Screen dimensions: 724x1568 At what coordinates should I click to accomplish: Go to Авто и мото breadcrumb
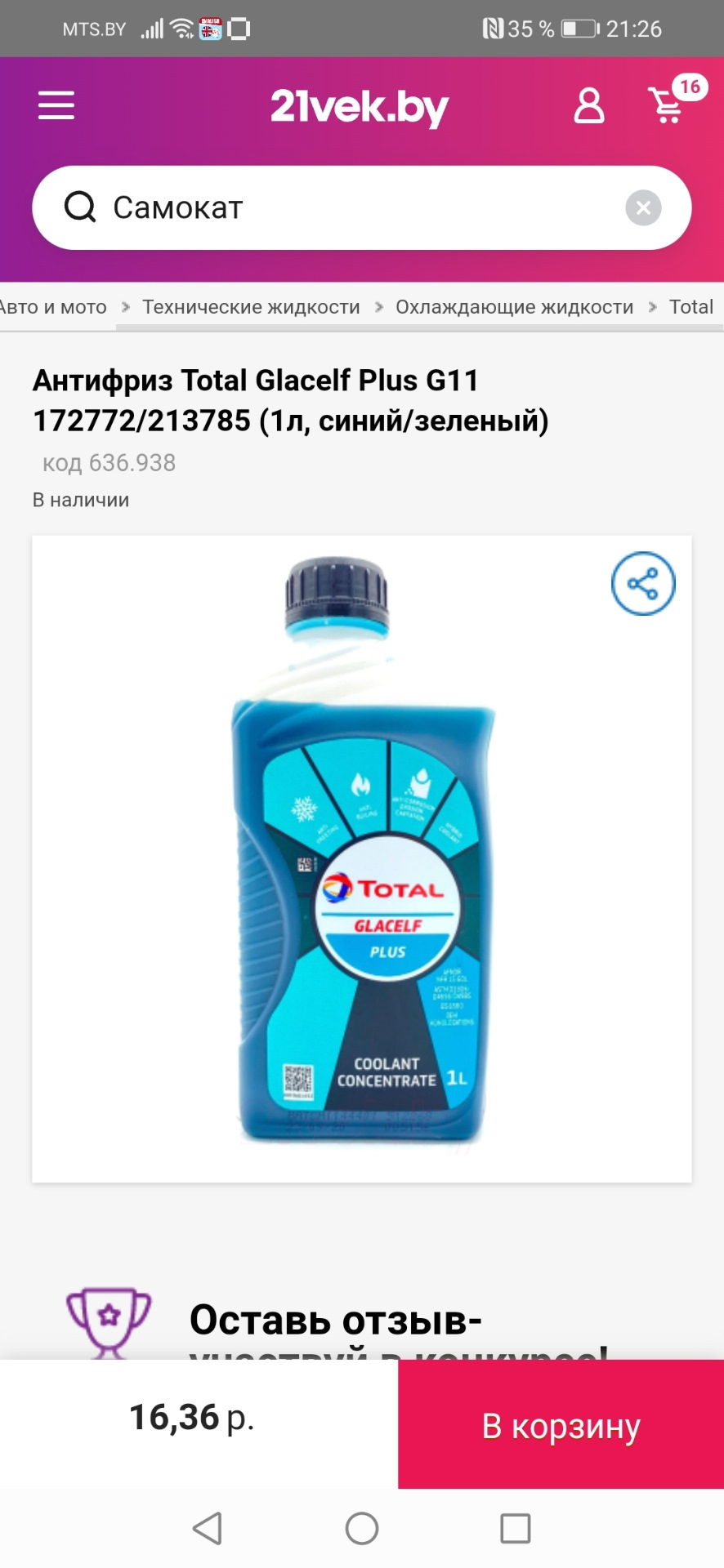[x=54, y=307]
